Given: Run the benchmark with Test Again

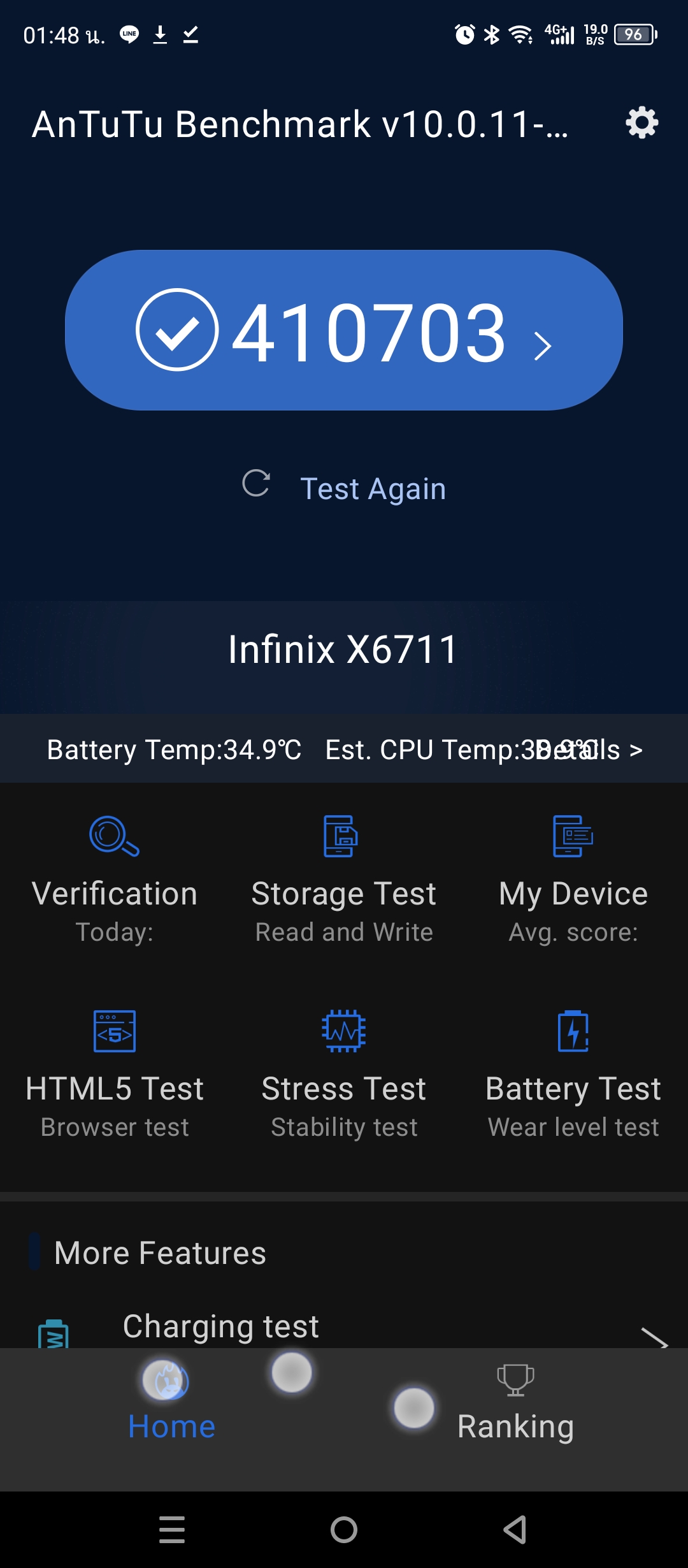Looking at the screenshot, I should 344,488.
